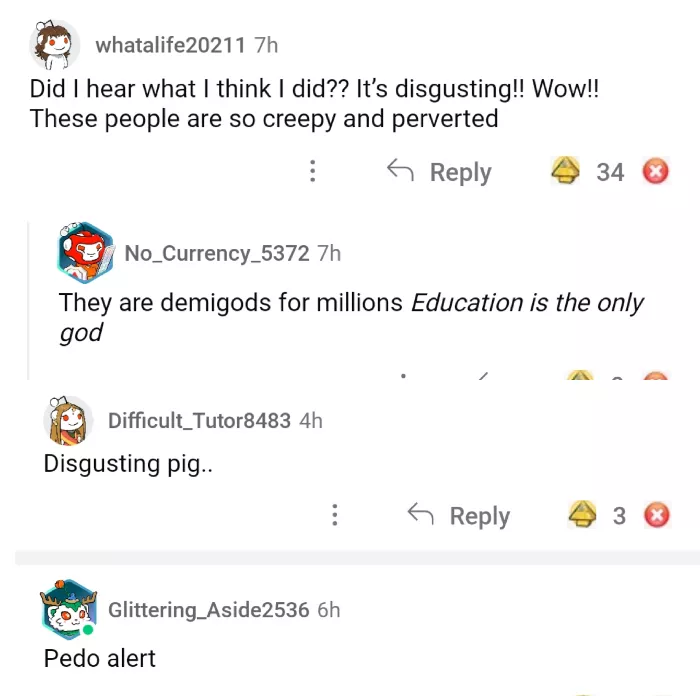Downvote whatalife20211's comment
Screen dimensions: 700x696
655,172
